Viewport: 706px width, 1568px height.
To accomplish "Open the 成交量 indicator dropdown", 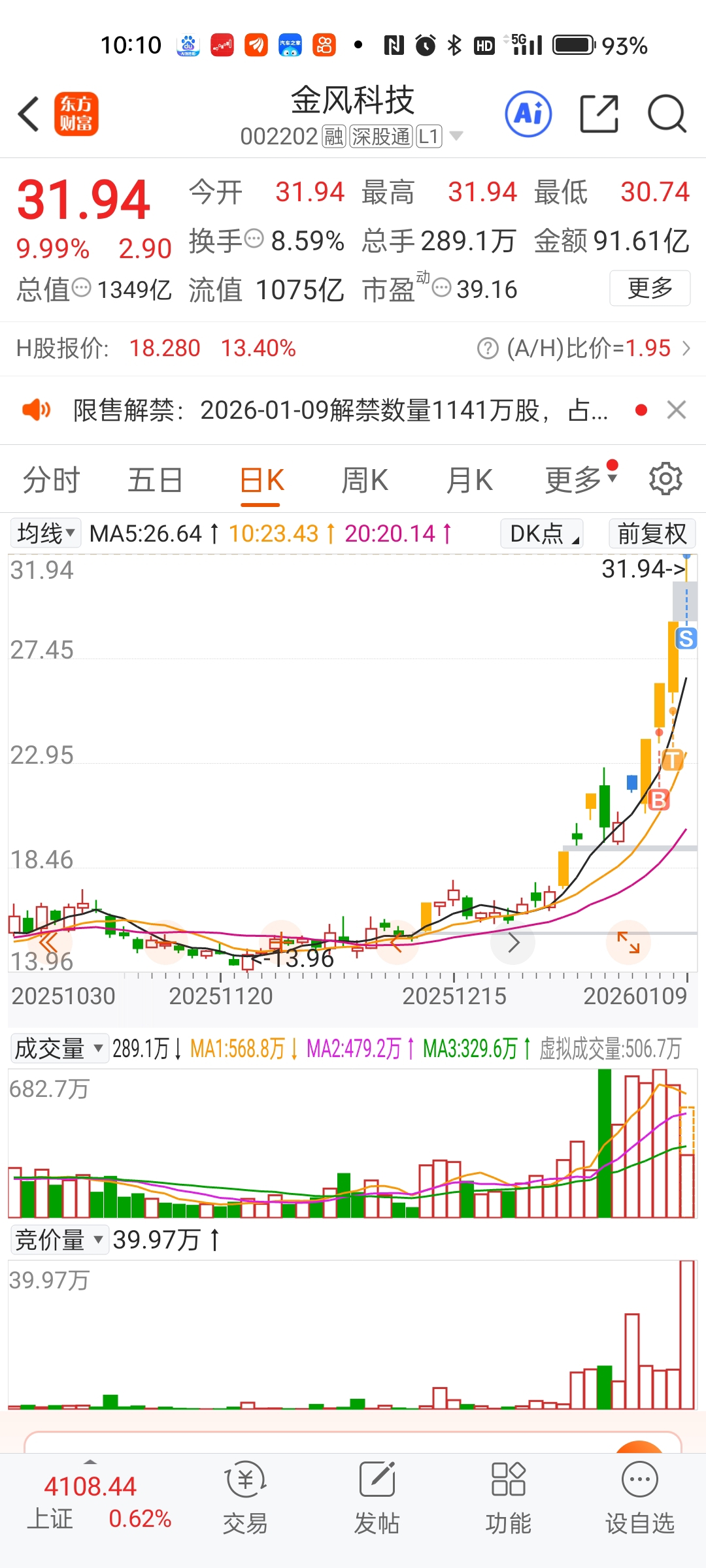I will click(x=59, y=1049).
